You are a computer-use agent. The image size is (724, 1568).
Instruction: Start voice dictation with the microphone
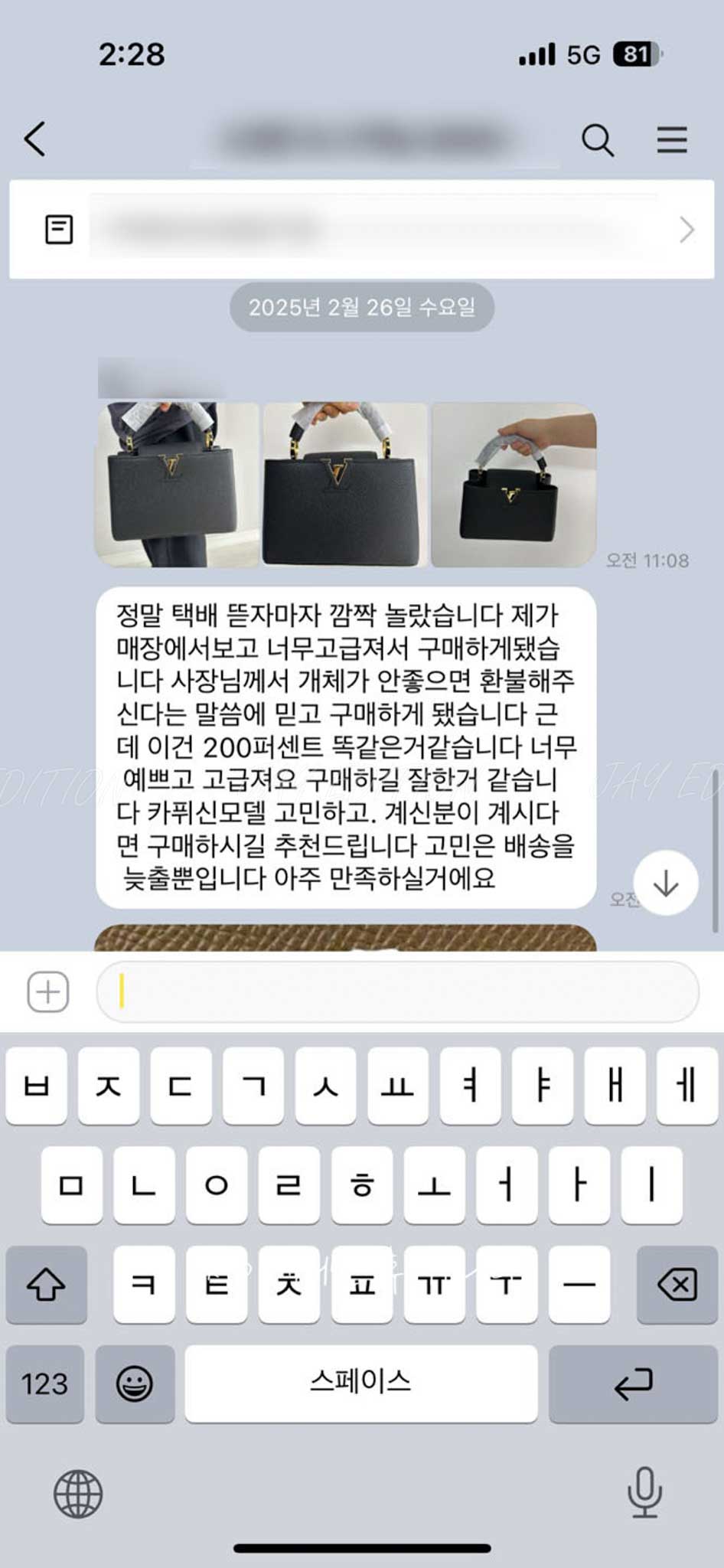(644, 1491)
